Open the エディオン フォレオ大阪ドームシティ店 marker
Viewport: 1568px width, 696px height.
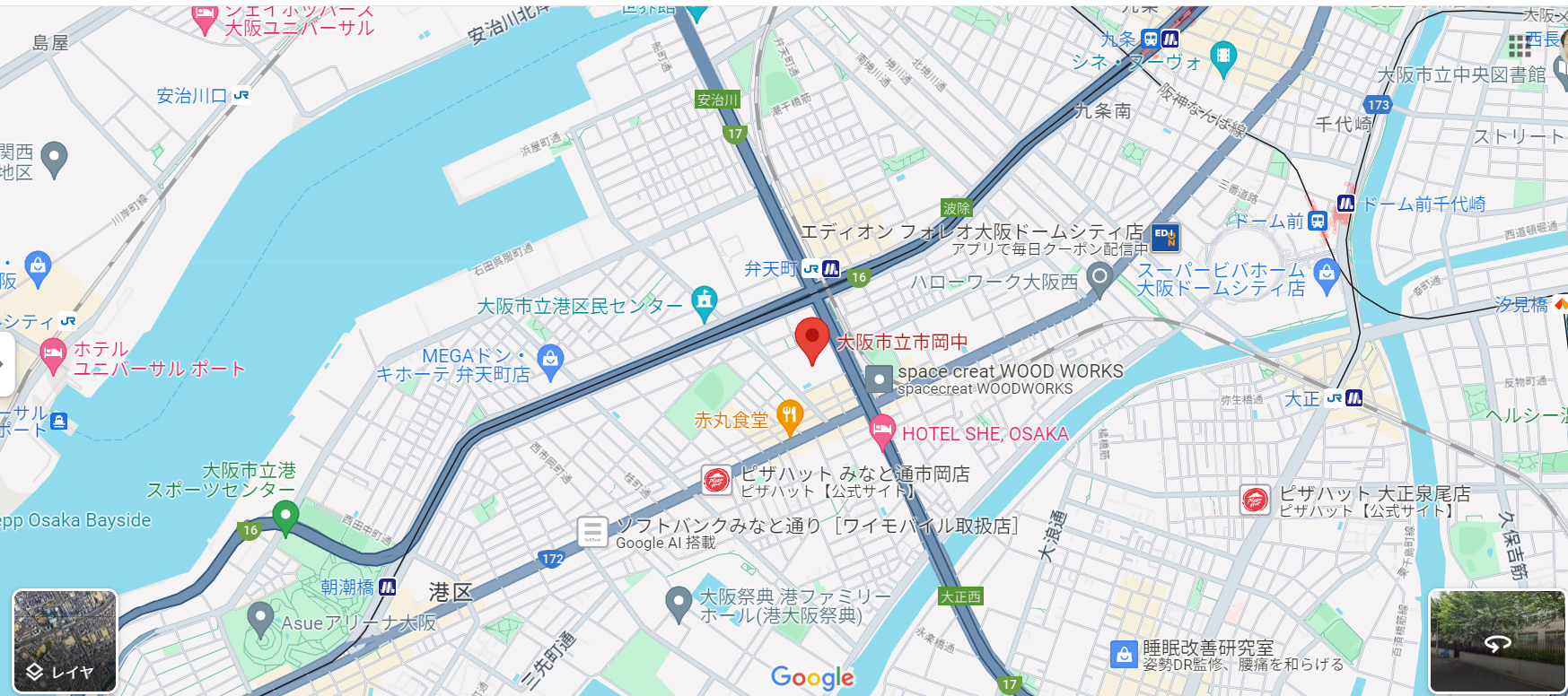coord(1165,237)
